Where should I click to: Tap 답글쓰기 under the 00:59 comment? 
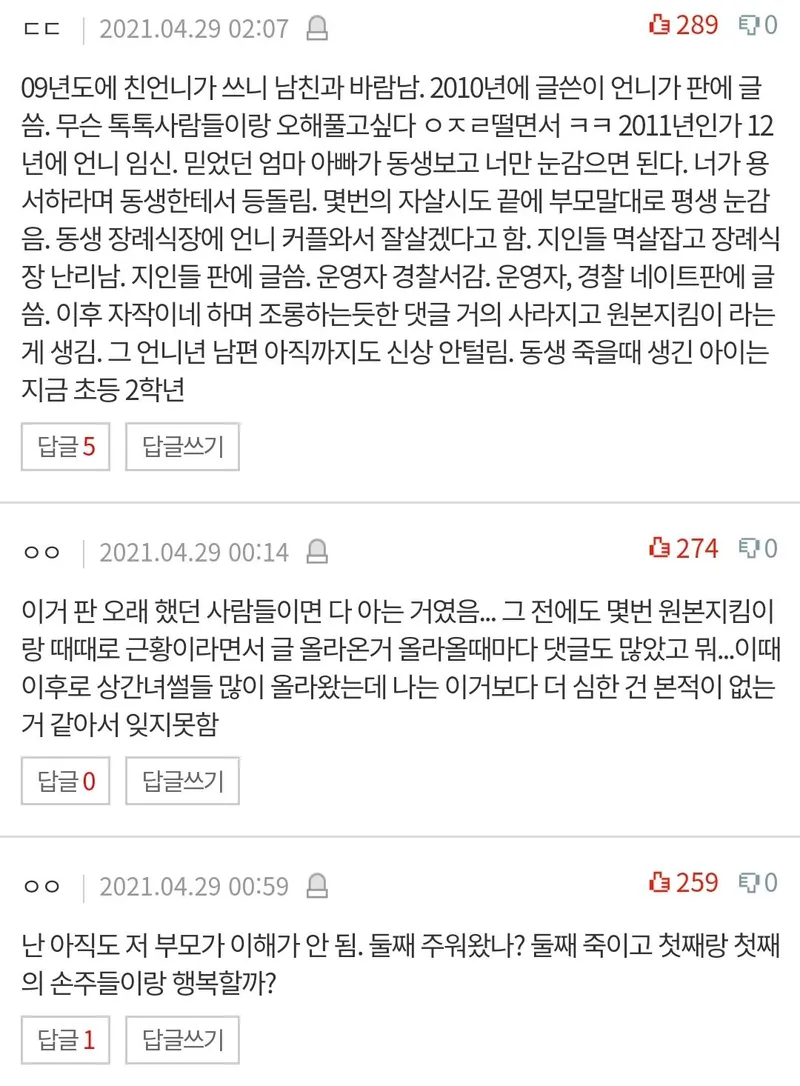coord(182,1040)
